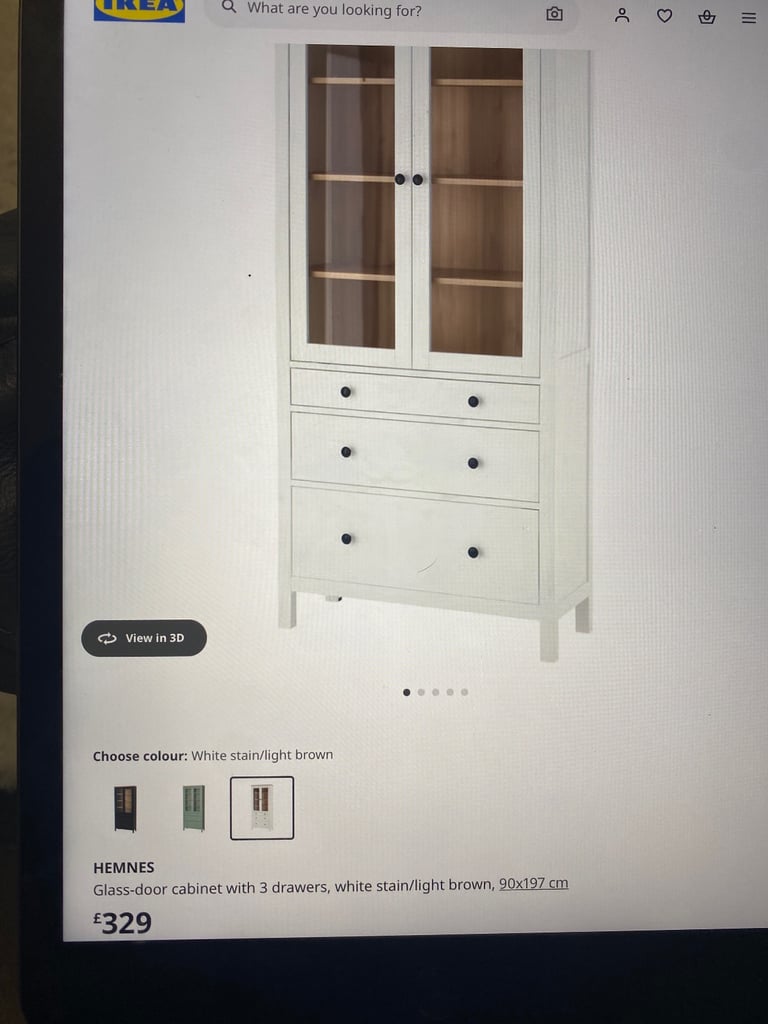Open the account profile icon

point(622,16)
